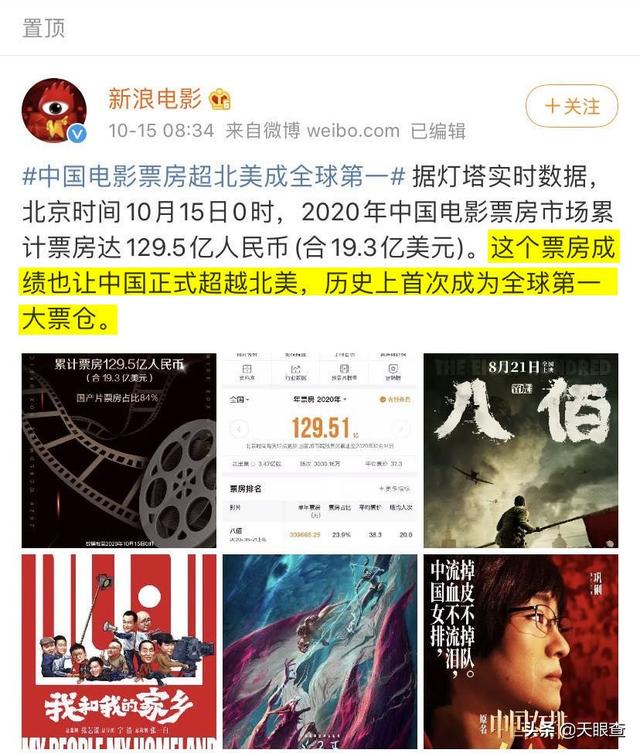Open the 我和我的家乡 poster image

(119, 652)
